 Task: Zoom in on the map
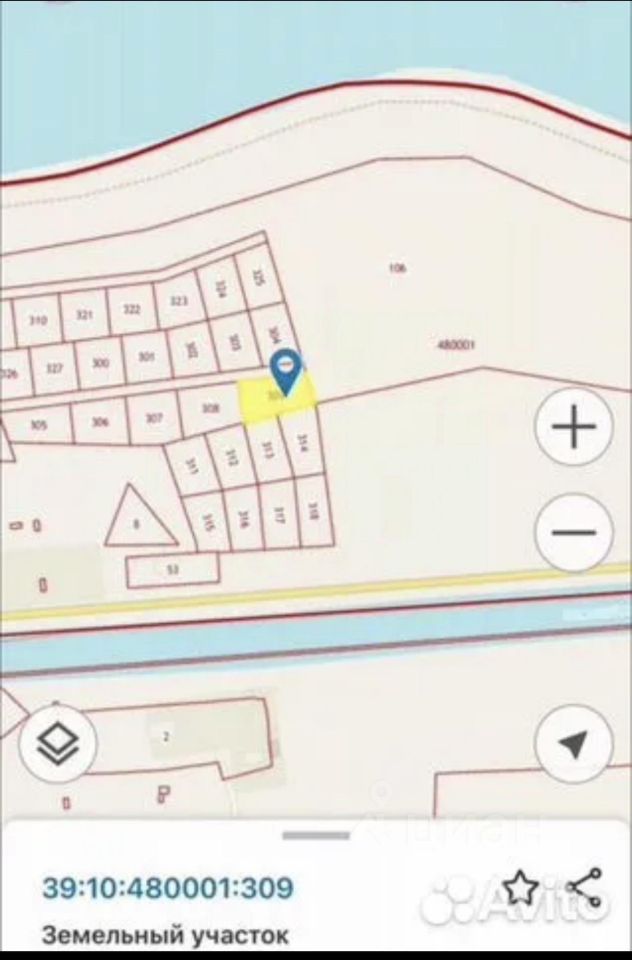click(574, 428)
